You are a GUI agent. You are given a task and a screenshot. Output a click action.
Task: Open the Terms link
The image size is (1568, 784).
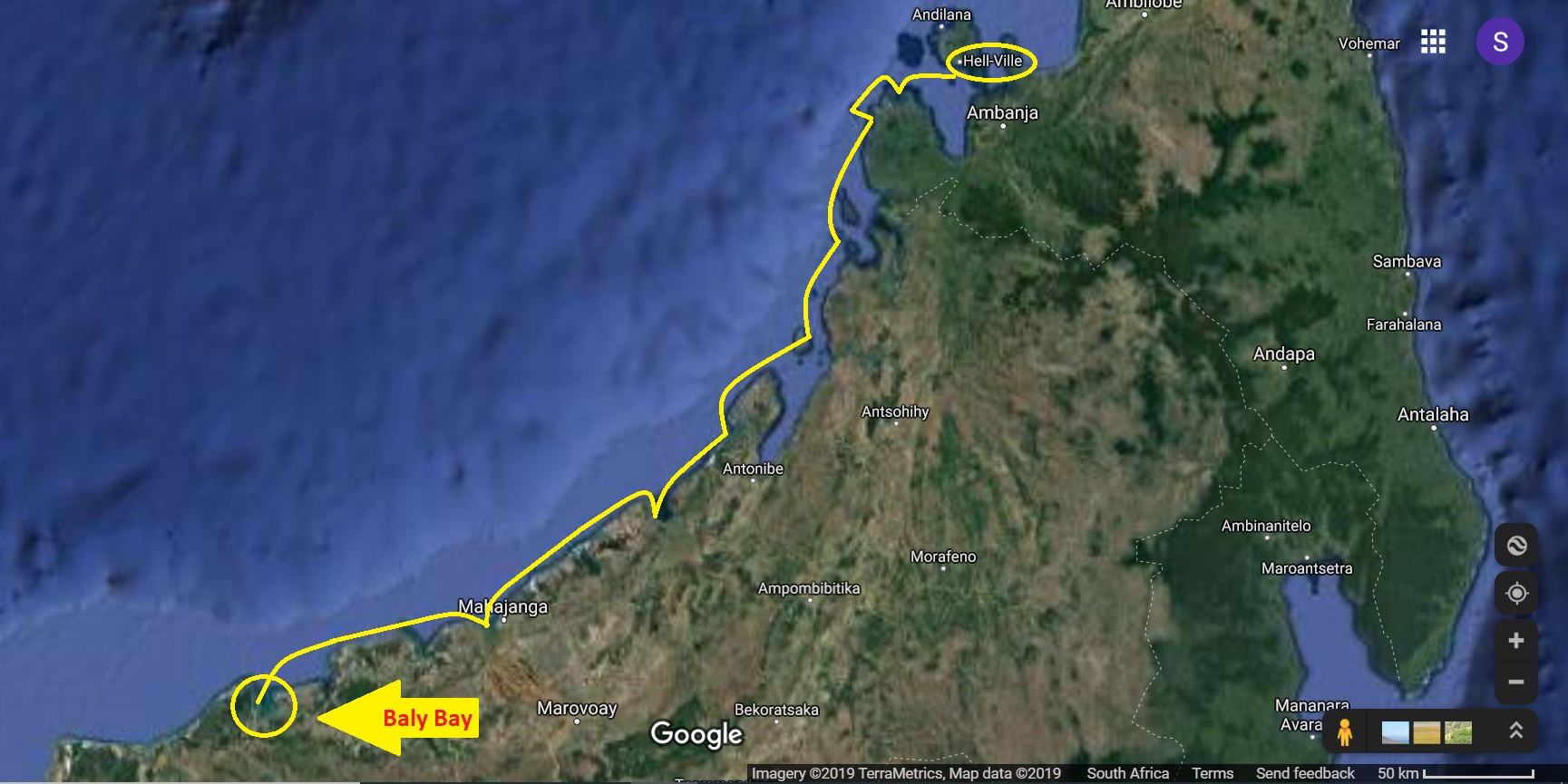(1213, 773)
